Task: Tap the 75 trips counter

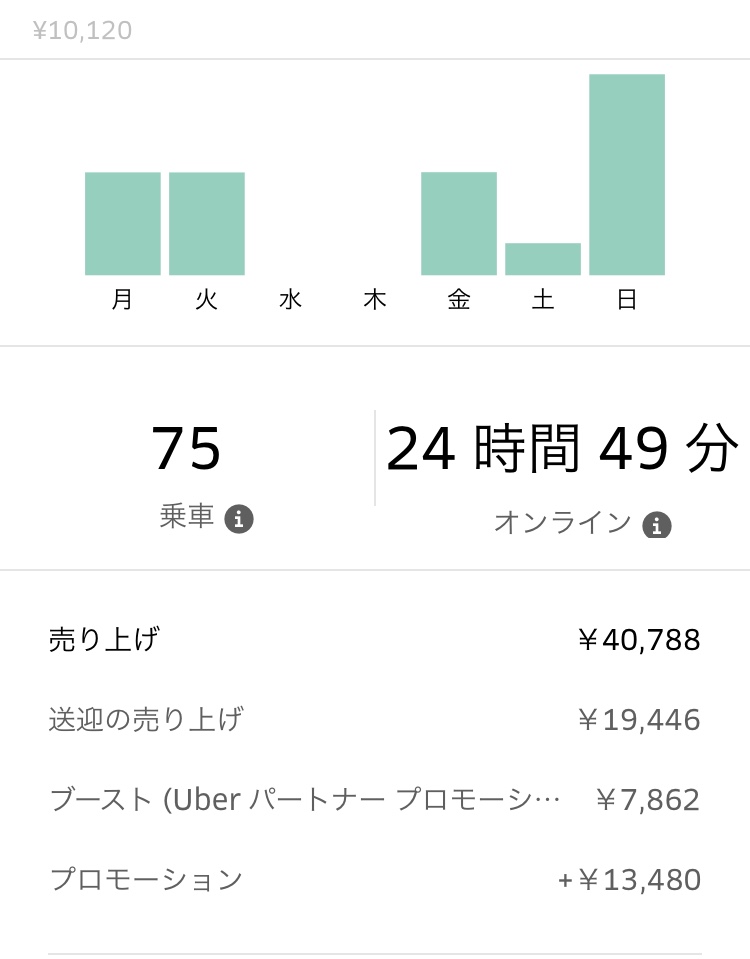Action: click(x=185, y=449)
